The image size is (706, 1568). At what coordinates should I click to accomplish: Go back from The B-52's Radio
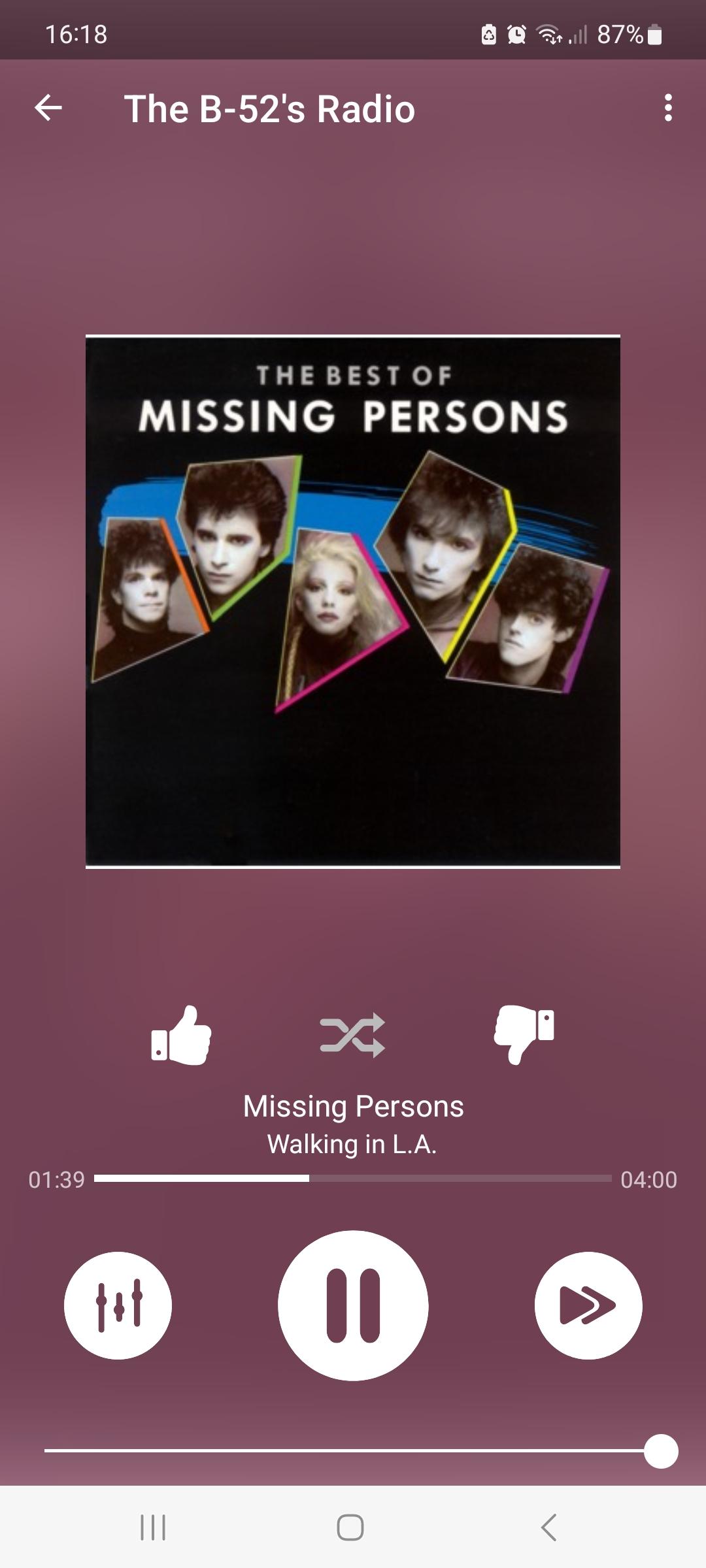pyautogui.click(x=48, y=108)
